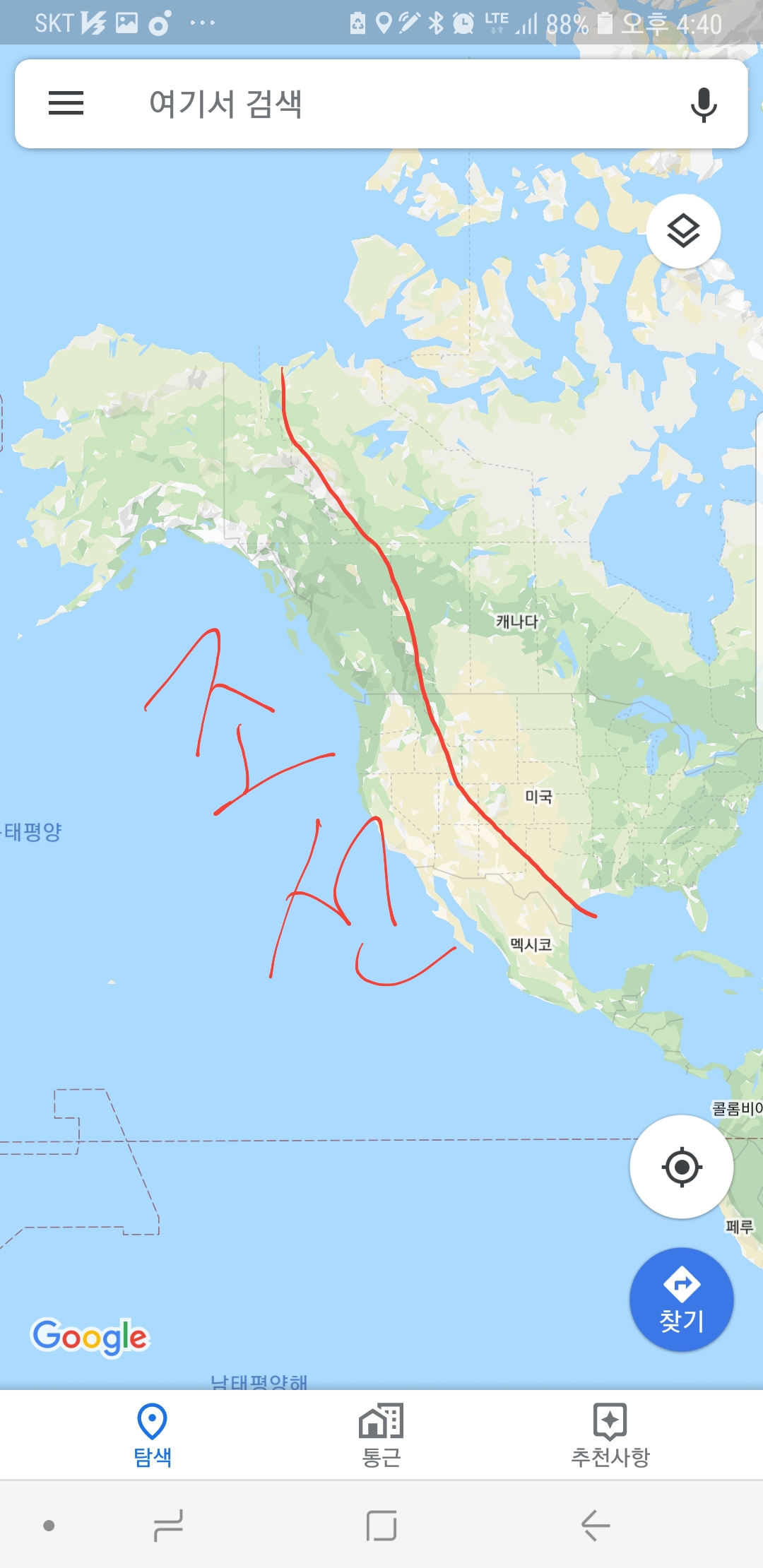Tap the blue '찾기' directions button
Image resolution: width=763 pixels, height=1568 pixels.
[682, 1300]
